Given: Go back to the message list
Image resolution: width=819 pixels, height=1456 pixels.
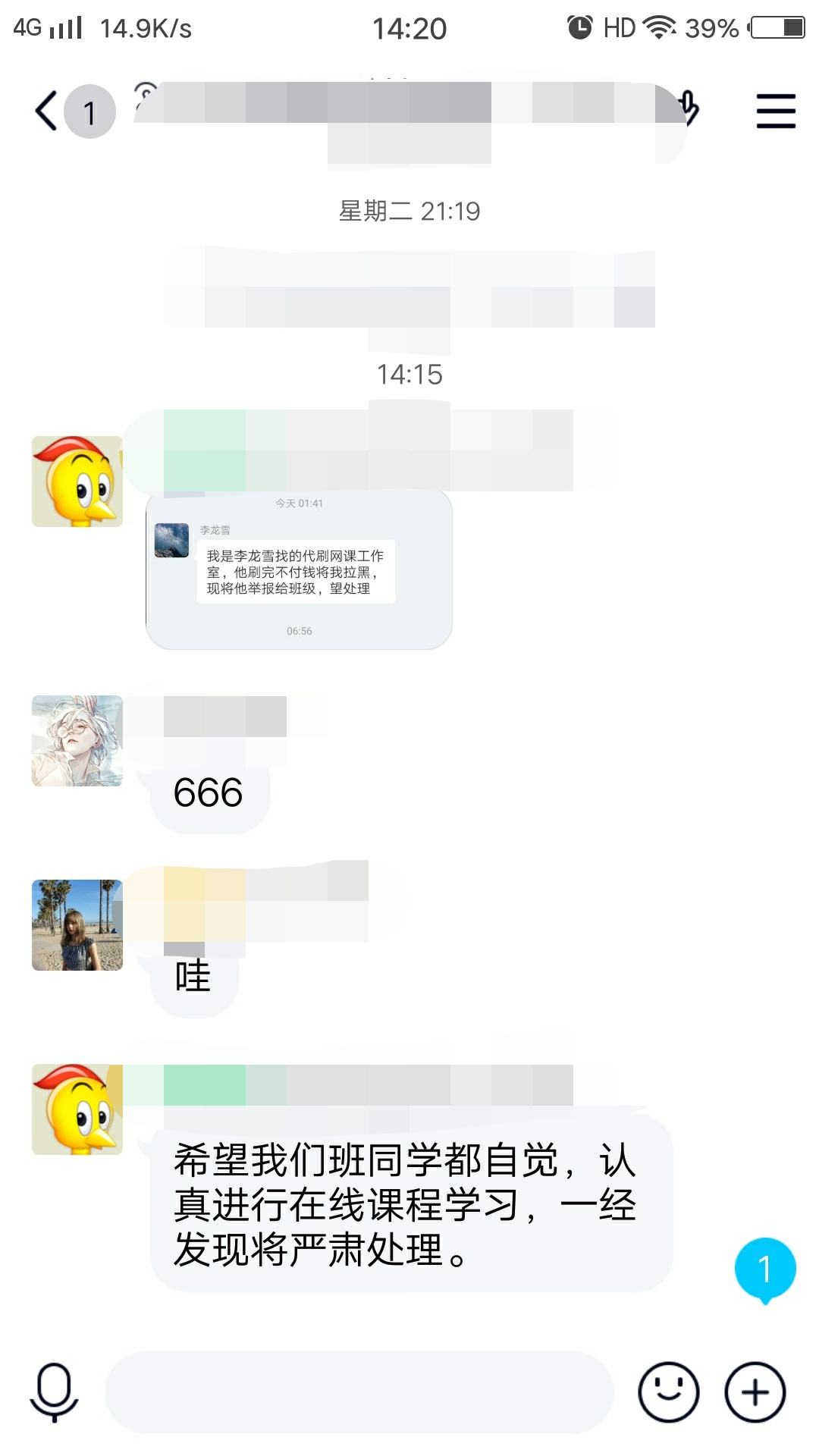Looking at the screenshot, I should (x=47, y=111).
